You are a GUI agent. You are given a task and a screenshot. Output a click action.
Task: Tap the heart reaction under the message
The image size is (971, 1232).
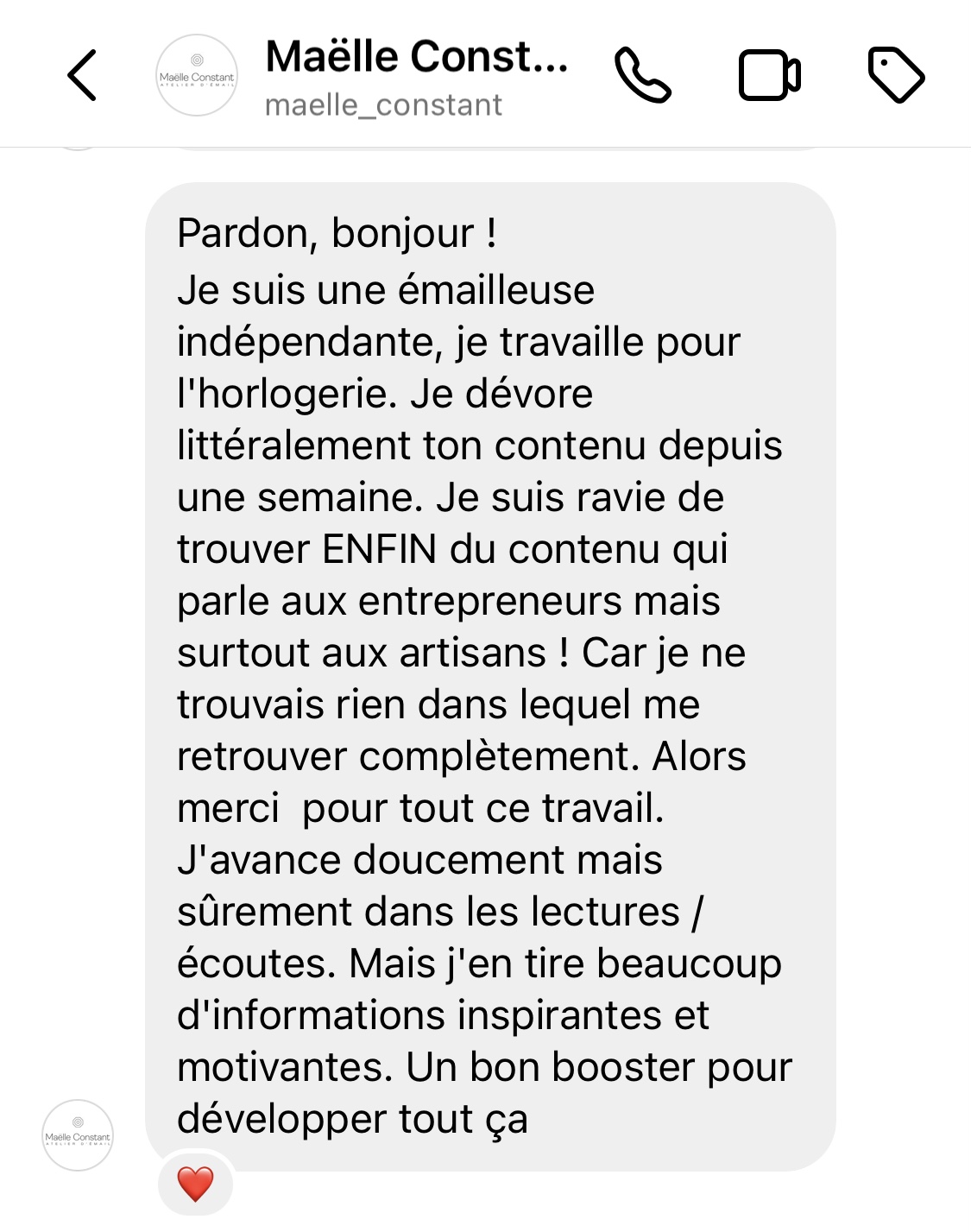(195, 1184)
